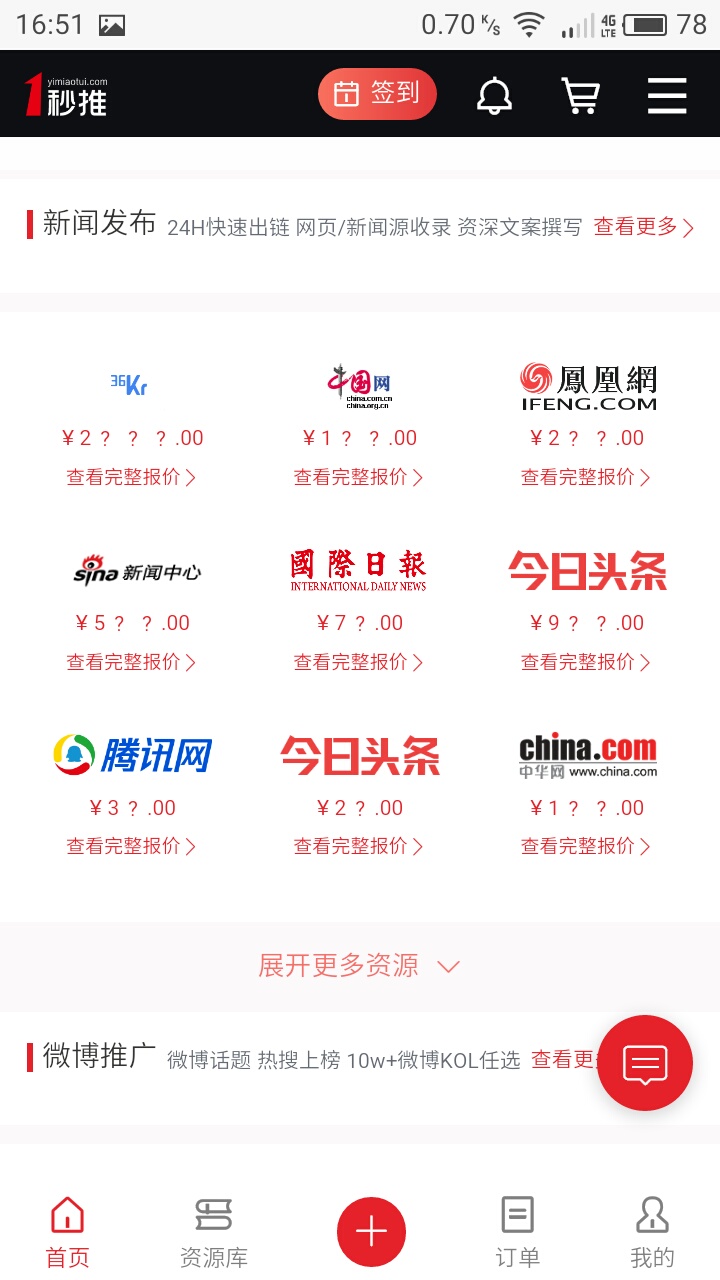Viewport: 720px width, 1280px height.
Task: View full pricing for 36Kr
Action: 131,477
